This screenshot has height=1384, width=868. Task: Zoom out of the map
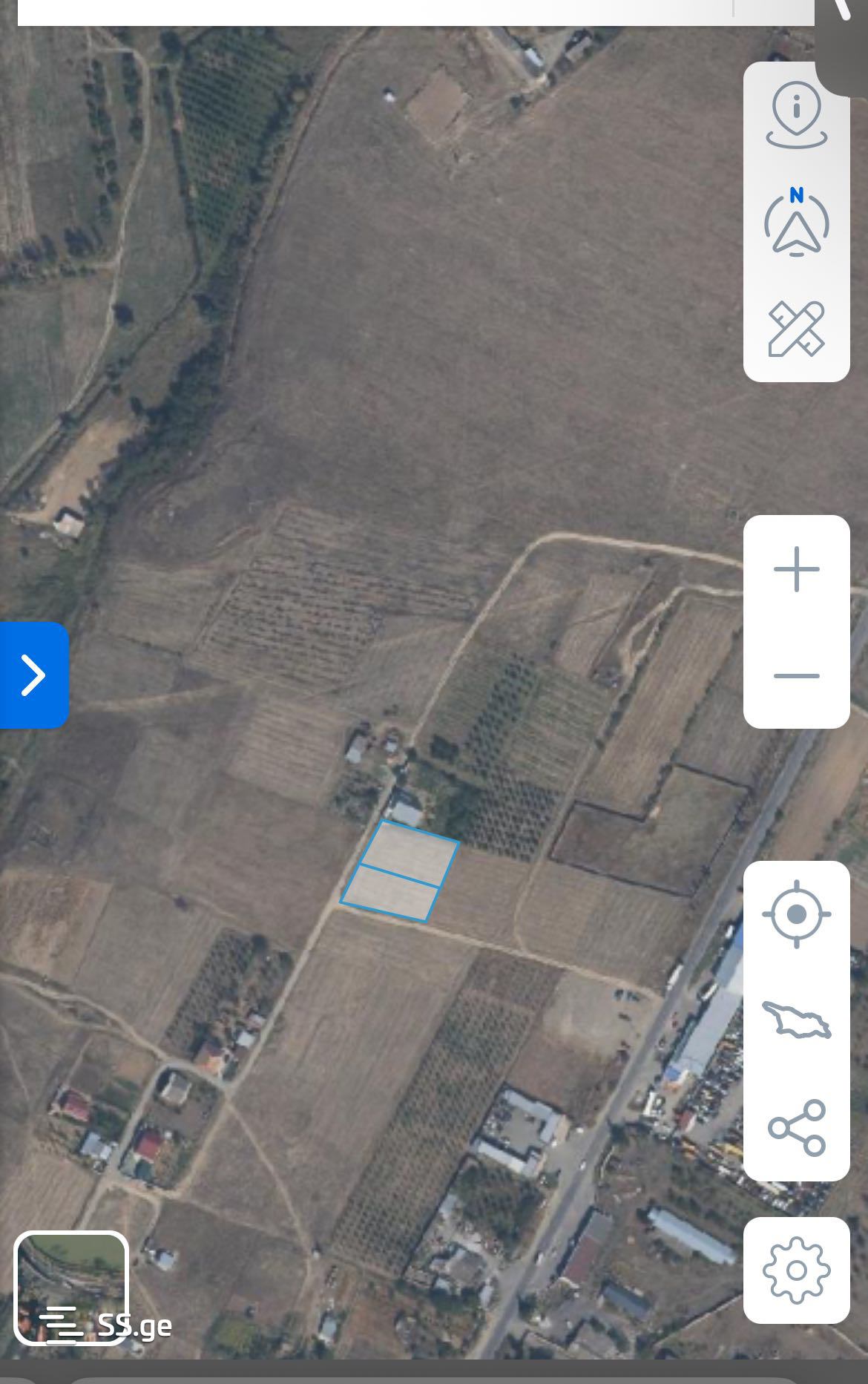796,675
